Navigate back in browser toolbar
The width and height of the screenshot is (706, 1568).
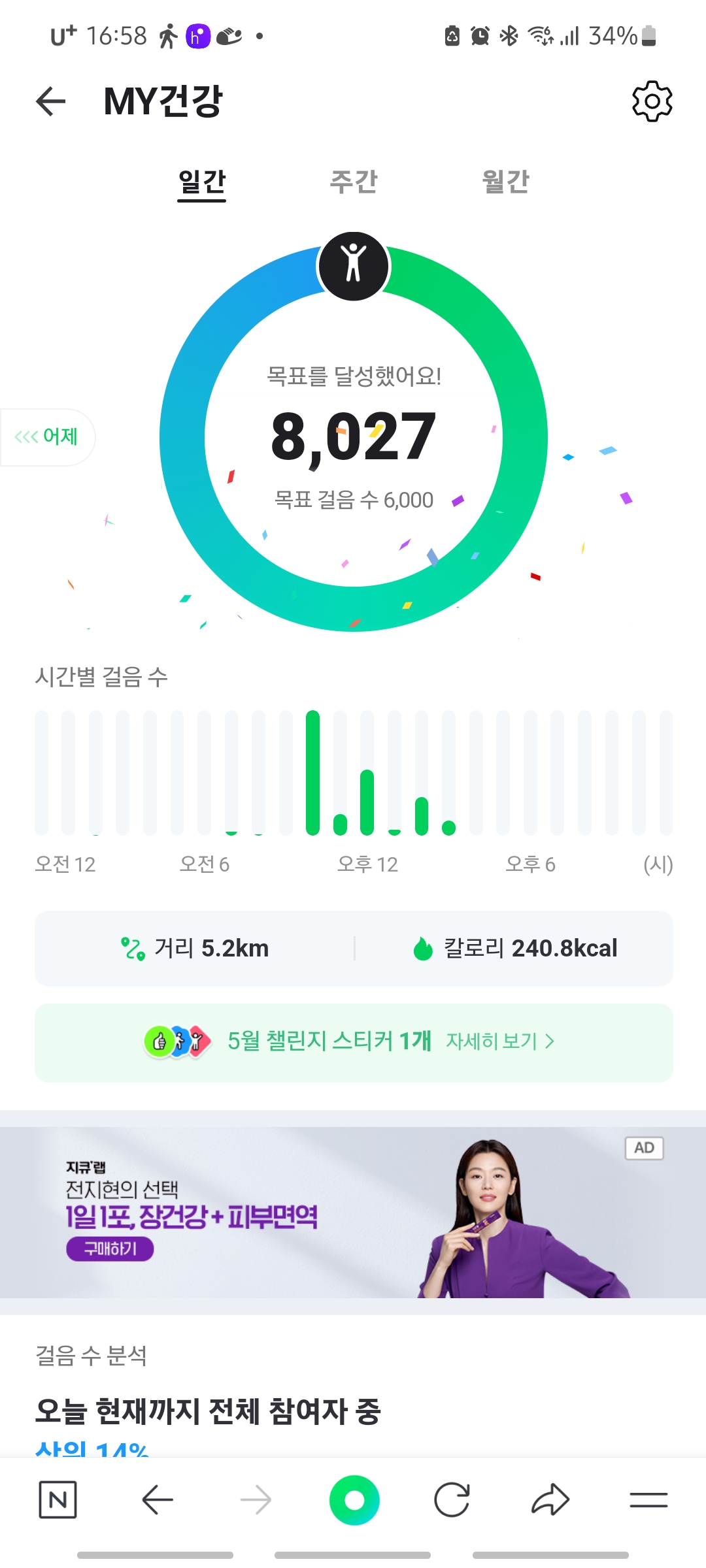[157, 1500]
